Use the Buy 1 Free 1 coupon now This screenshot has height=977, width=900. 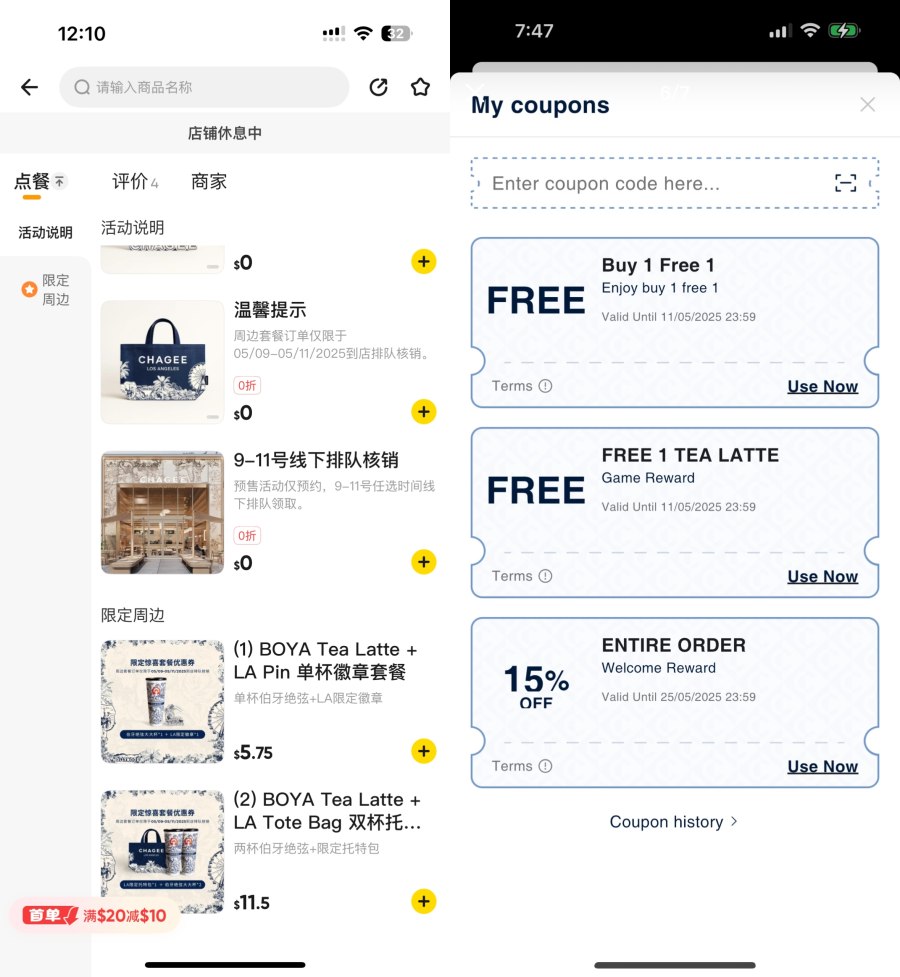click(822, 387)
